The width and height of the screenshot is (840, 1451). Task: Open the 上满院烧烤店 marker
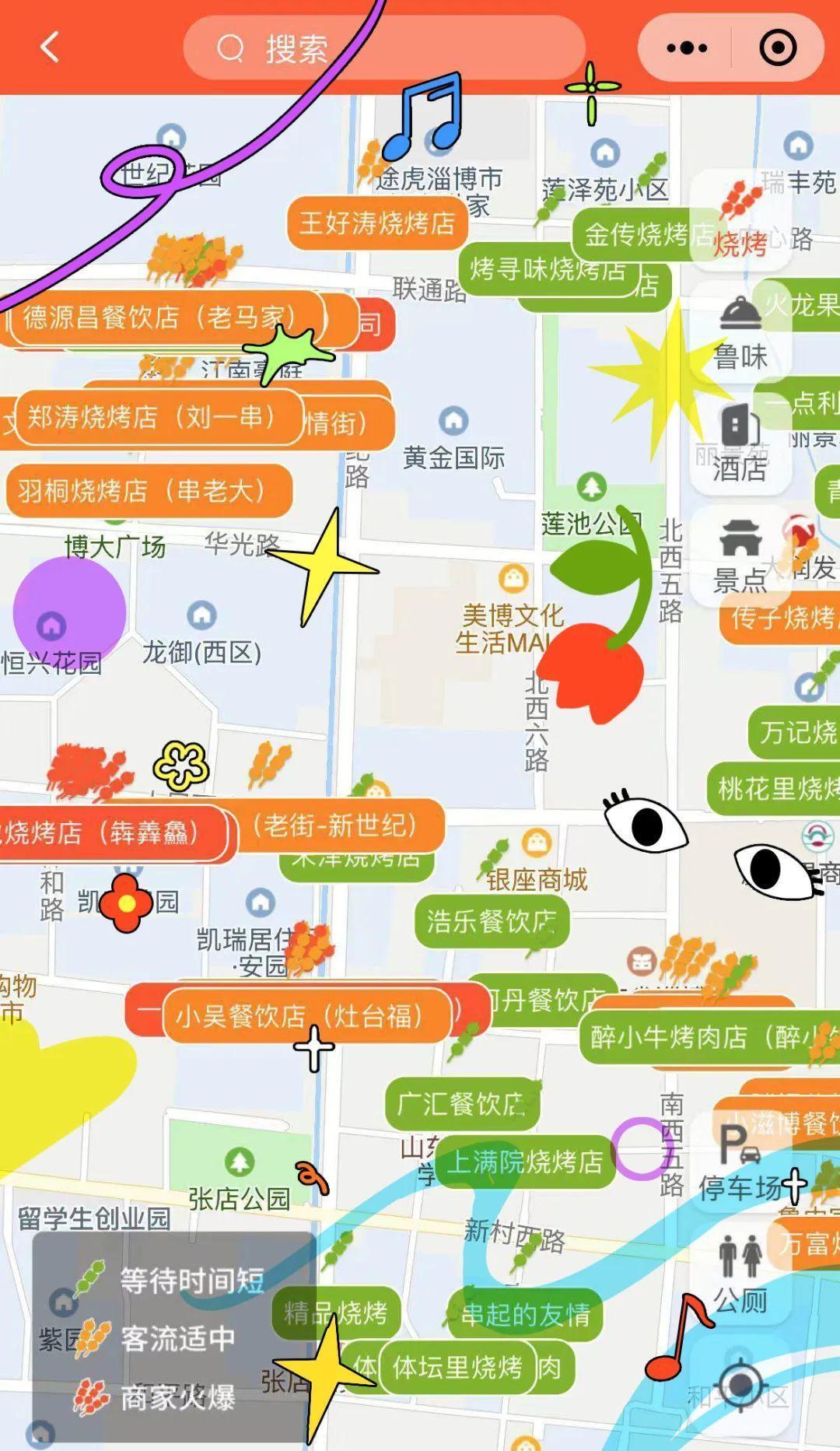point(525,1162)
